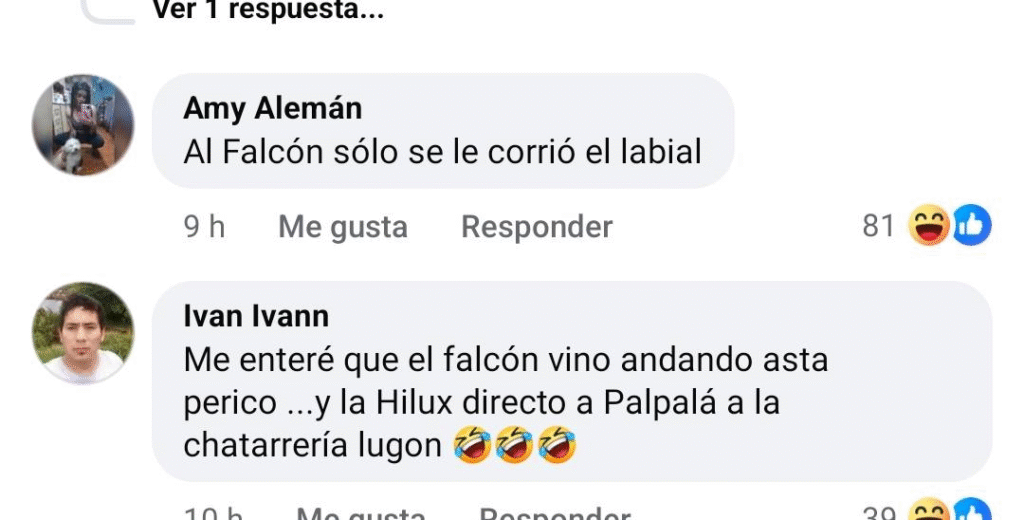The width and height of the screenshot is (1024, 520).
Task: Like Ivan Ivann's comment
Action: point(360,514)
